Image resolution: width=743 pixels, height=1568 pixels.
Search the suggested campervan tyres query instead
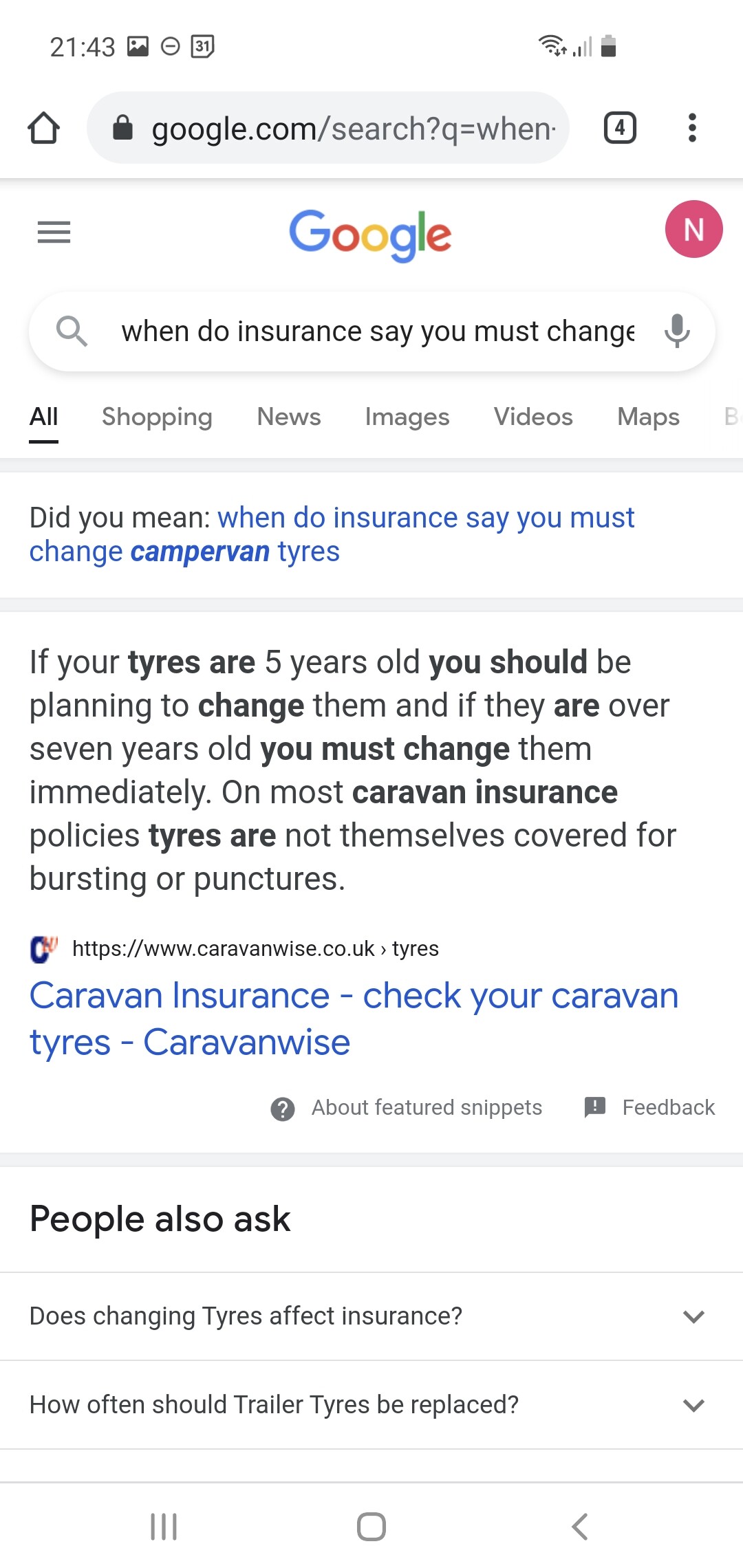[330, 535]
